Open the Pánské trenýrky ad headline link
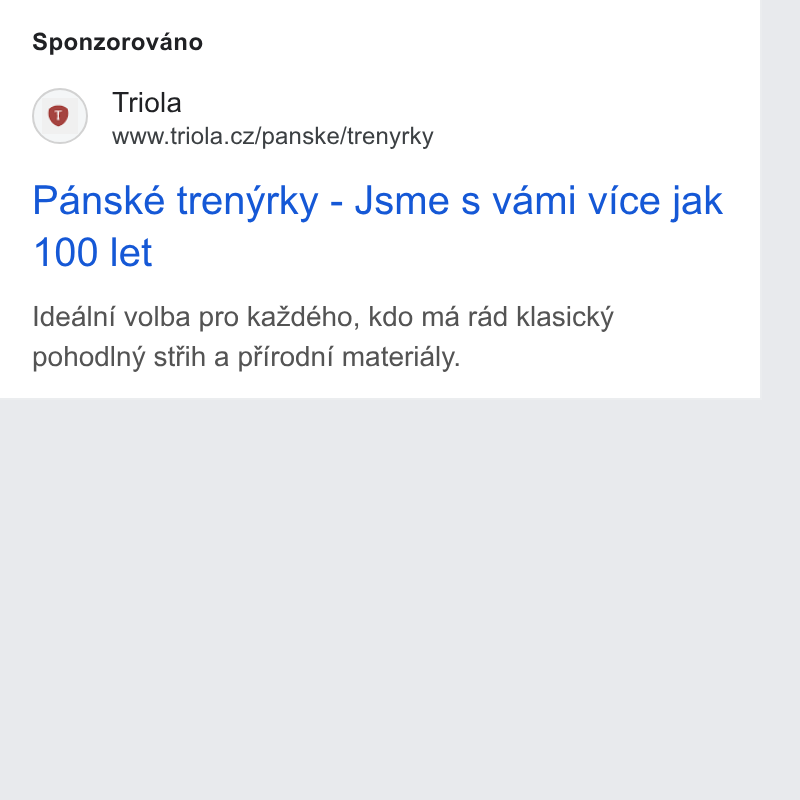800x800 pixels. [378, 226]
